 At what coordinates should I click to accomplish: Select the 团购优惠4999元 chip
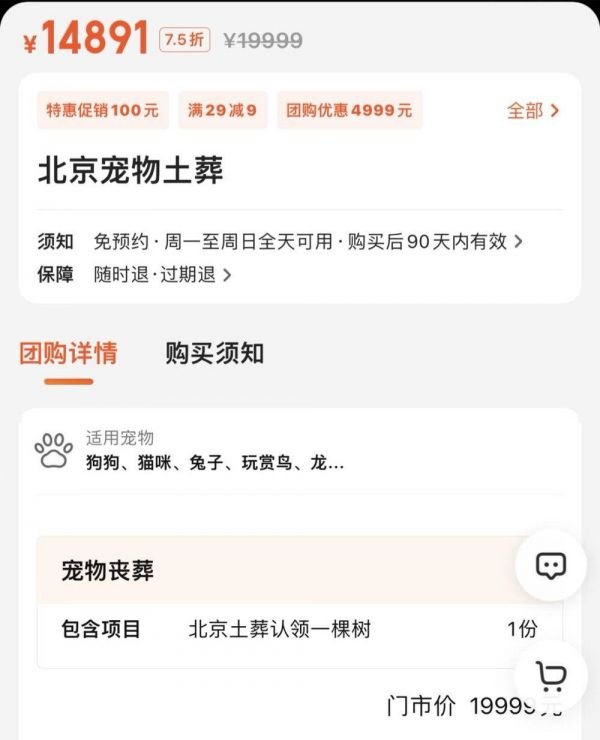coord(349,111)
